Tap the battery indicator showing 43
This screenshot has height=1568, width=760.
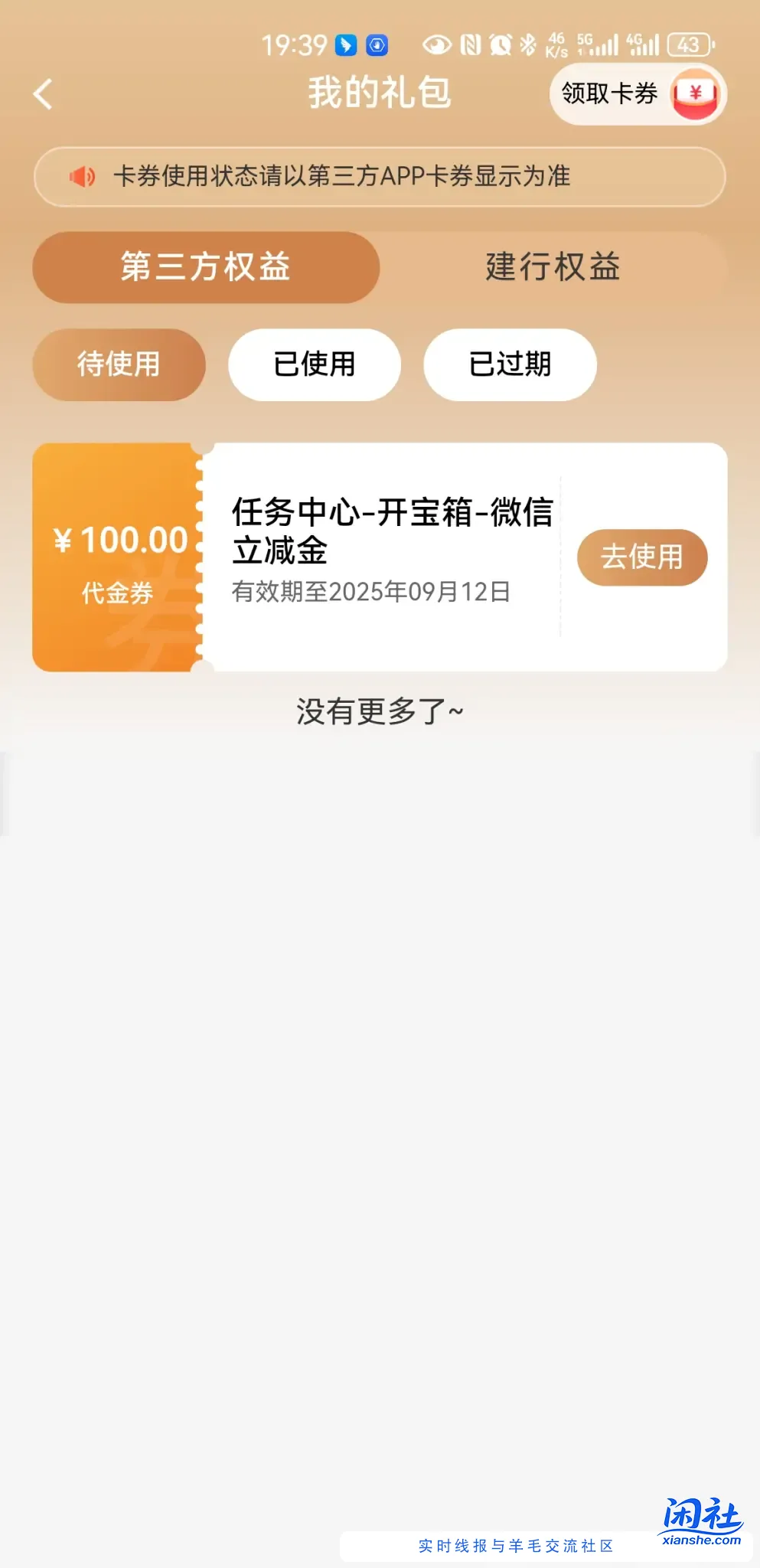(688, 46)
